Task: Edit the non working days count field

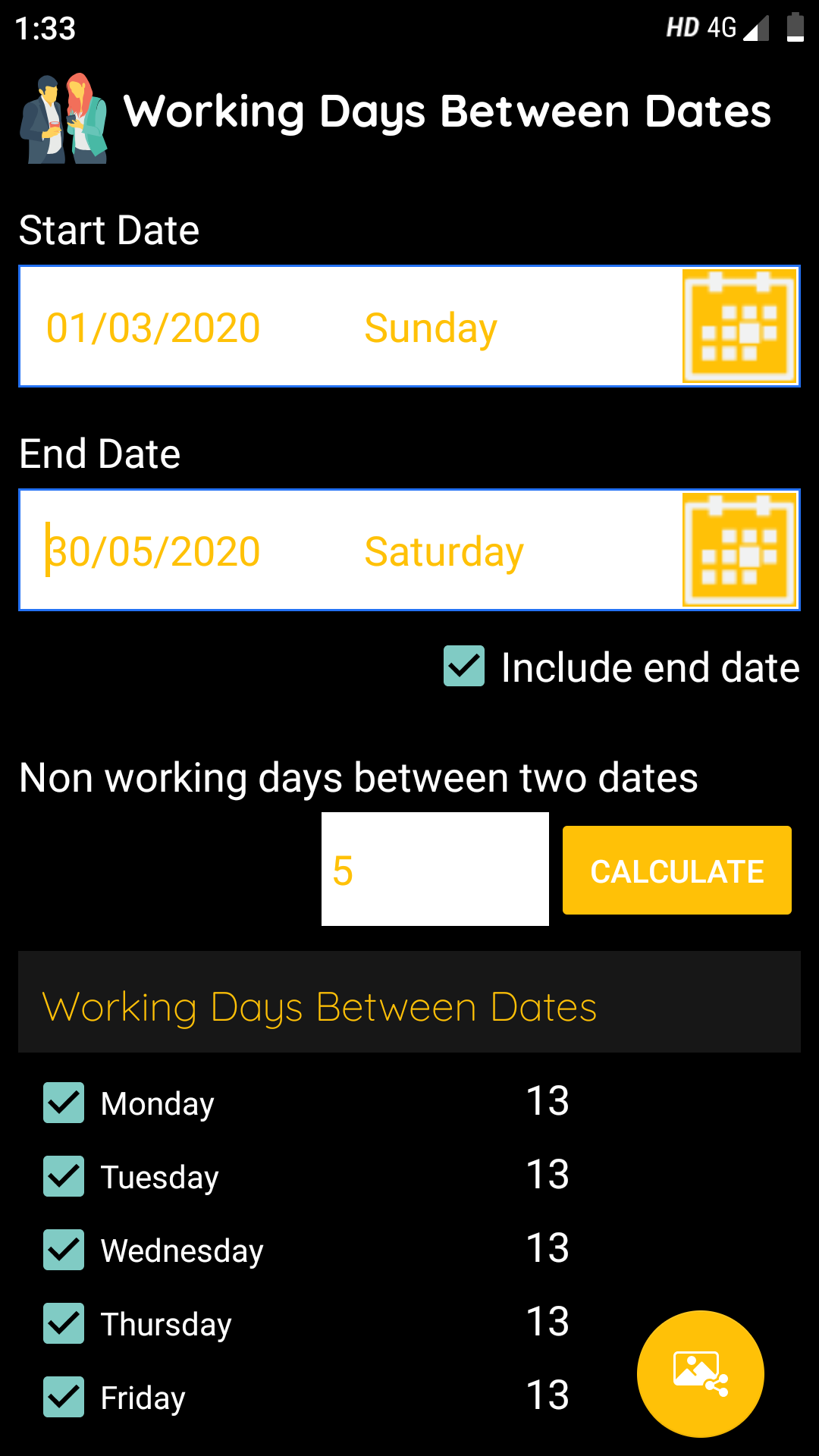Action: coord(435,869)
